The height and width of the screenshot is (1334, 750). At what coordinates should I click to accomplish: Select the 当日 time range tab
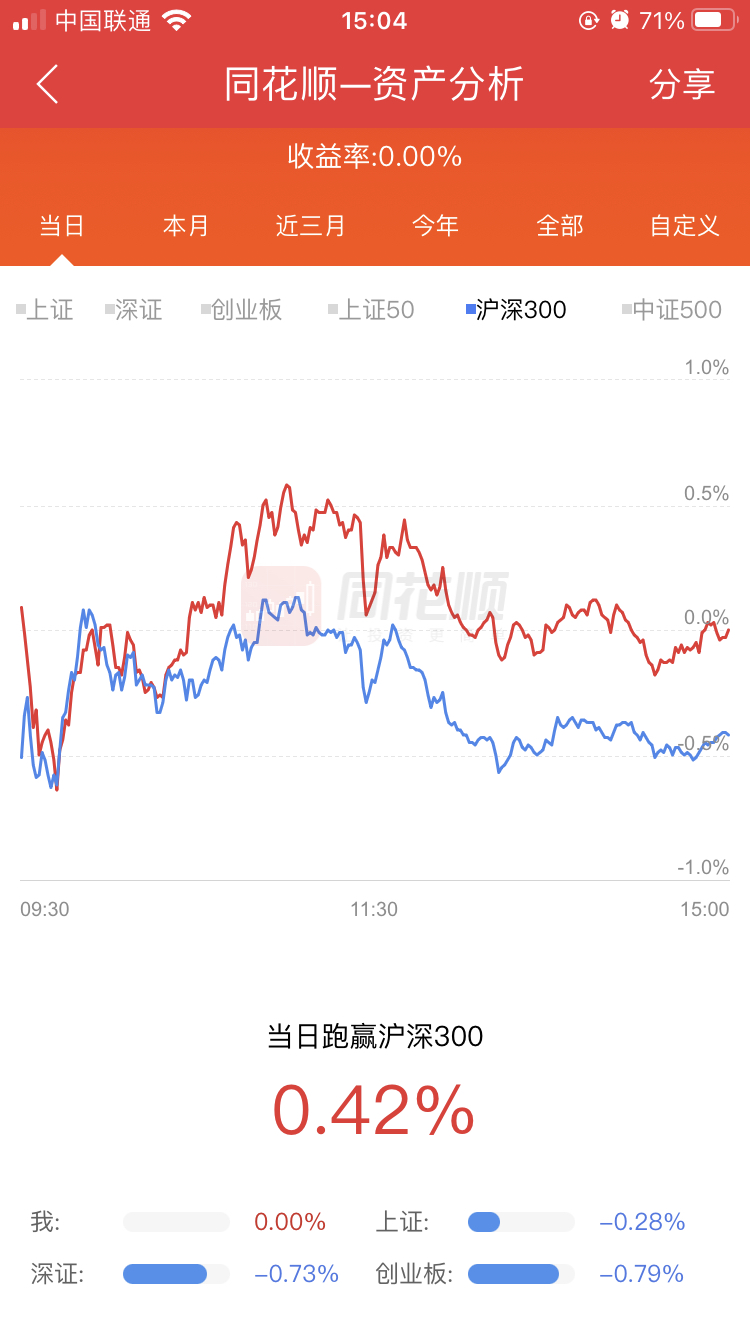[62, 226]
